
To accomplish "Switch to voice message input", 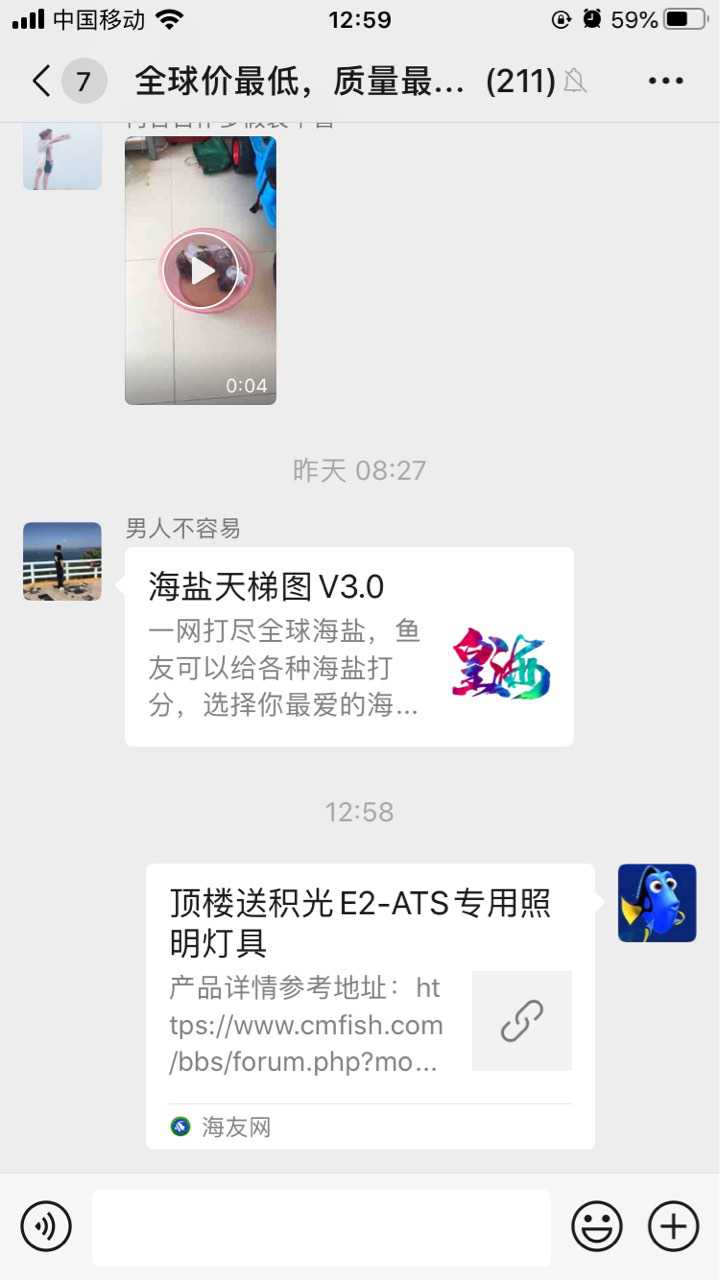I will (46, 1226).
